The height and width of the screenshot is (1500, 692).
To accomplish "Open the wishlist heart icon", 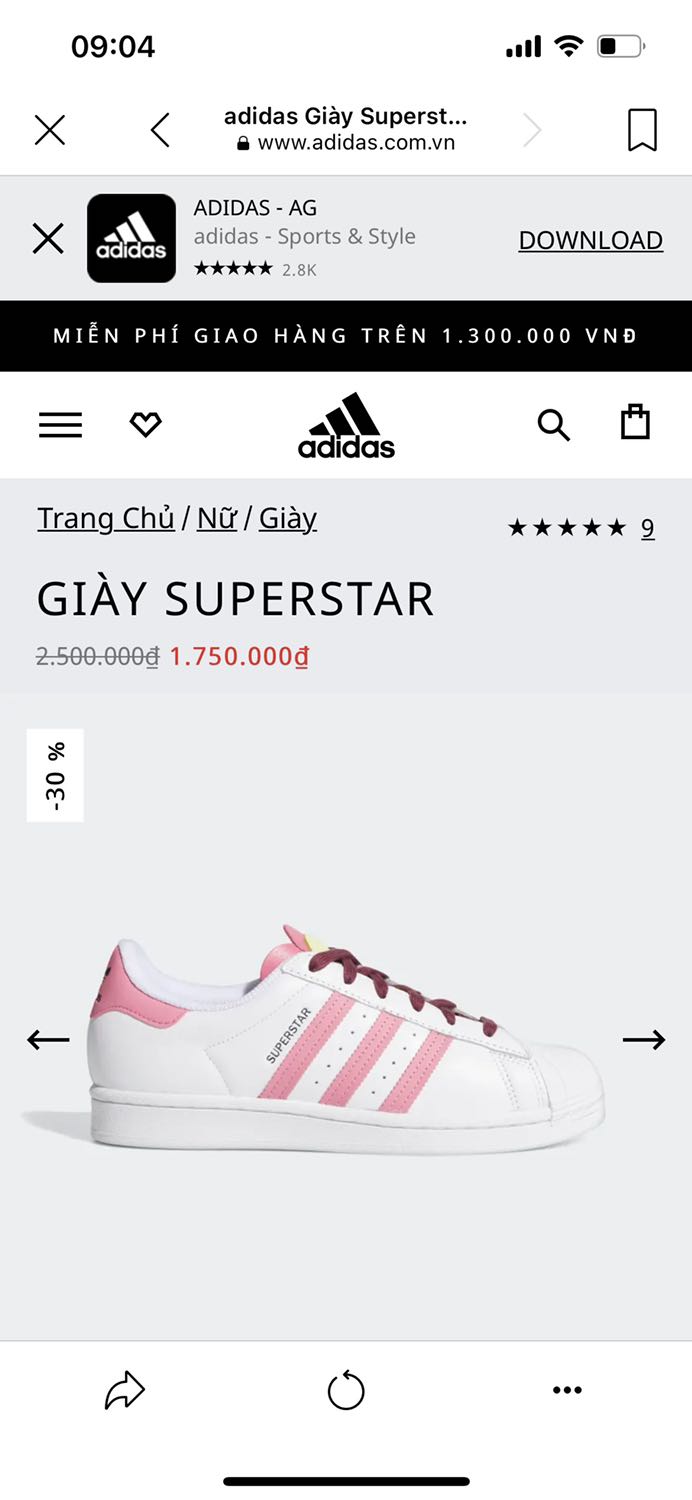I will pyautogui.click(x=145, y=425).
